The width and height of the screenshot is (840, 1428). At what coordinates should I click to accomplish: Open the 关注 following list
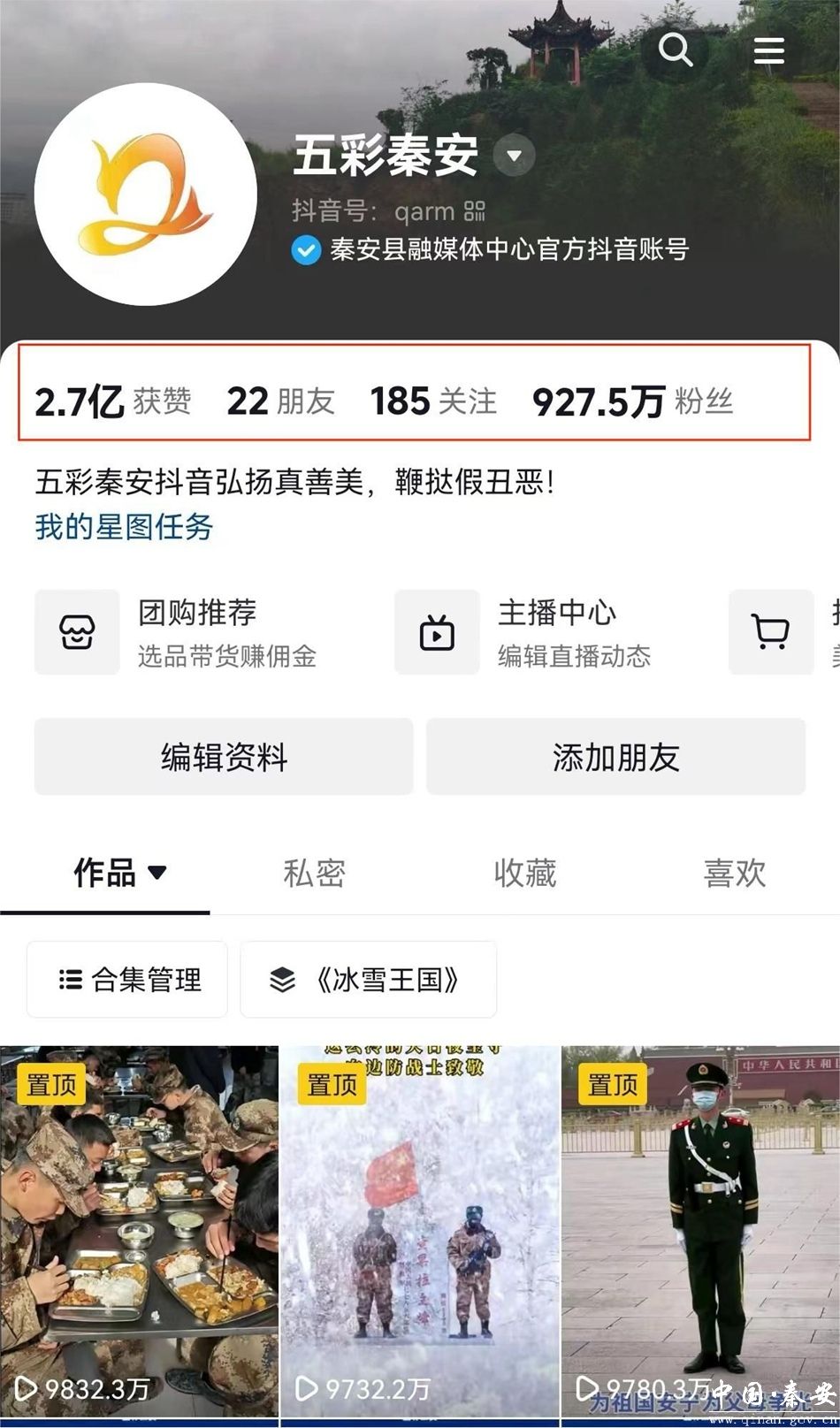[x=433, y=401]
